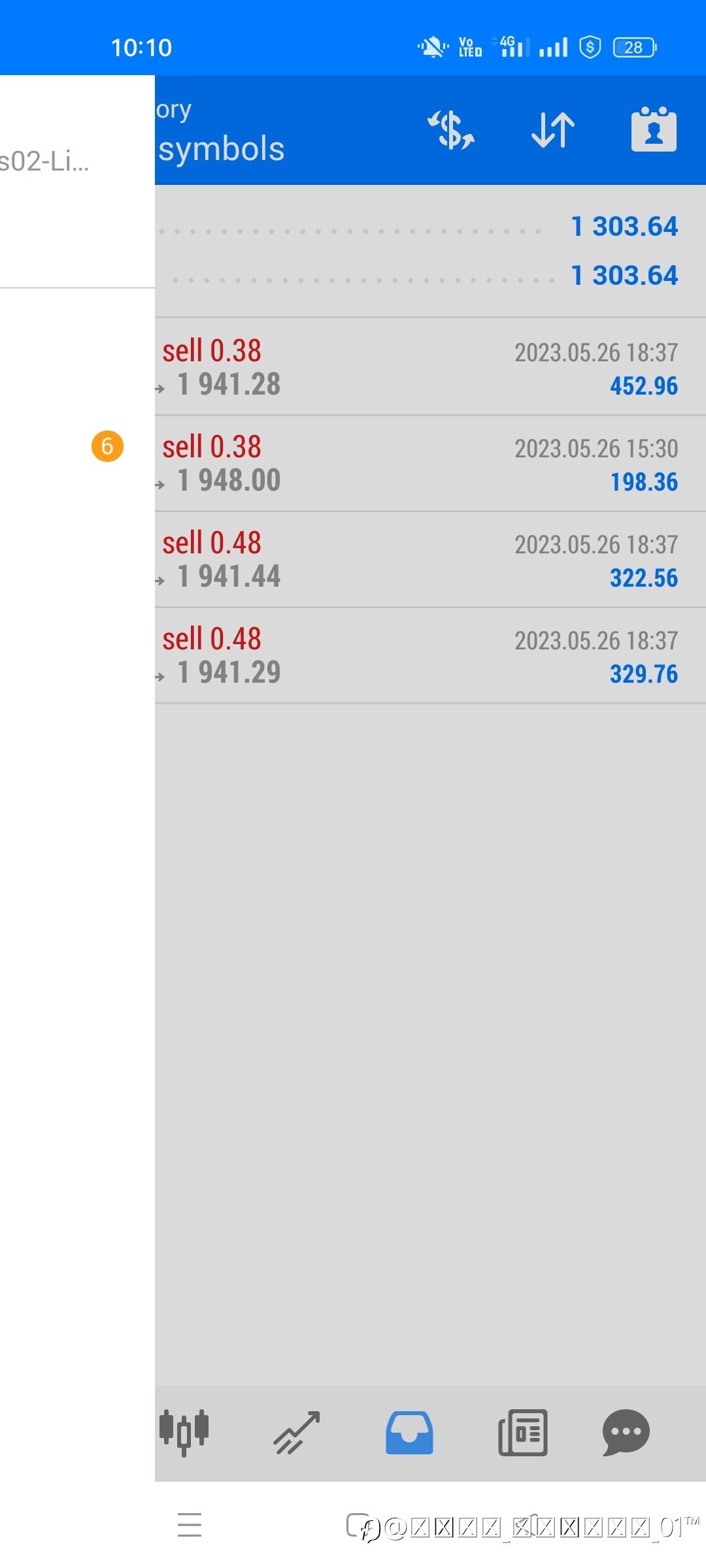706x1568 pixels.
Task: Tap the sort arrows icon
Action: (x=553, y=130)
